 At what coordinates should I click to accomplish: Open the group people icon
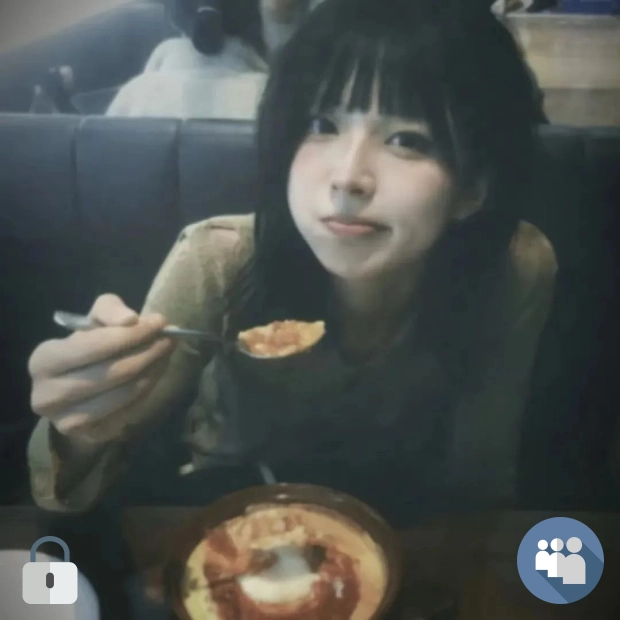pos(560,560)
